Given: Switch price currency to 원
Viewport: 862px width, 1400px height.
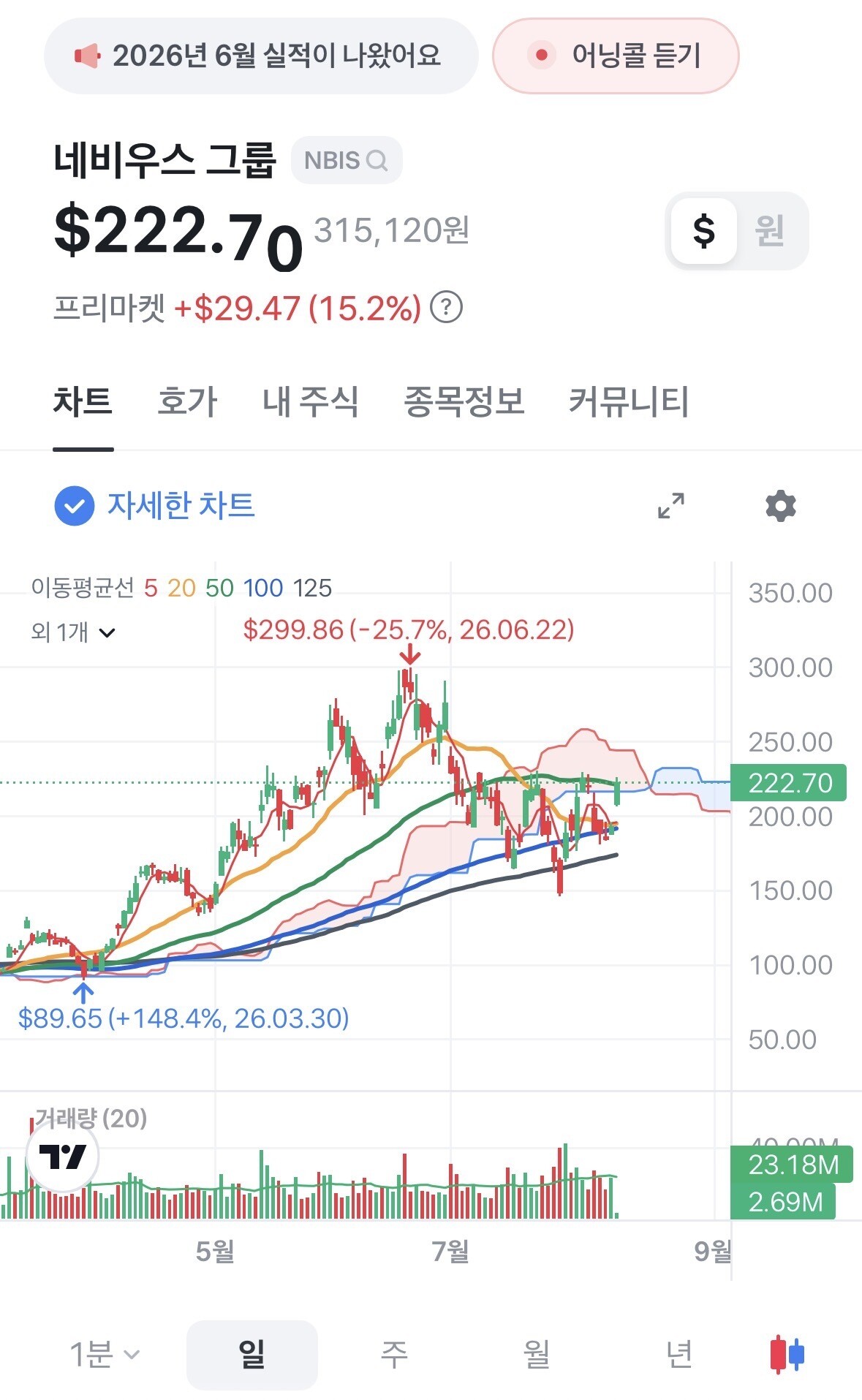Looking at the screenshot, I should 770,231.
